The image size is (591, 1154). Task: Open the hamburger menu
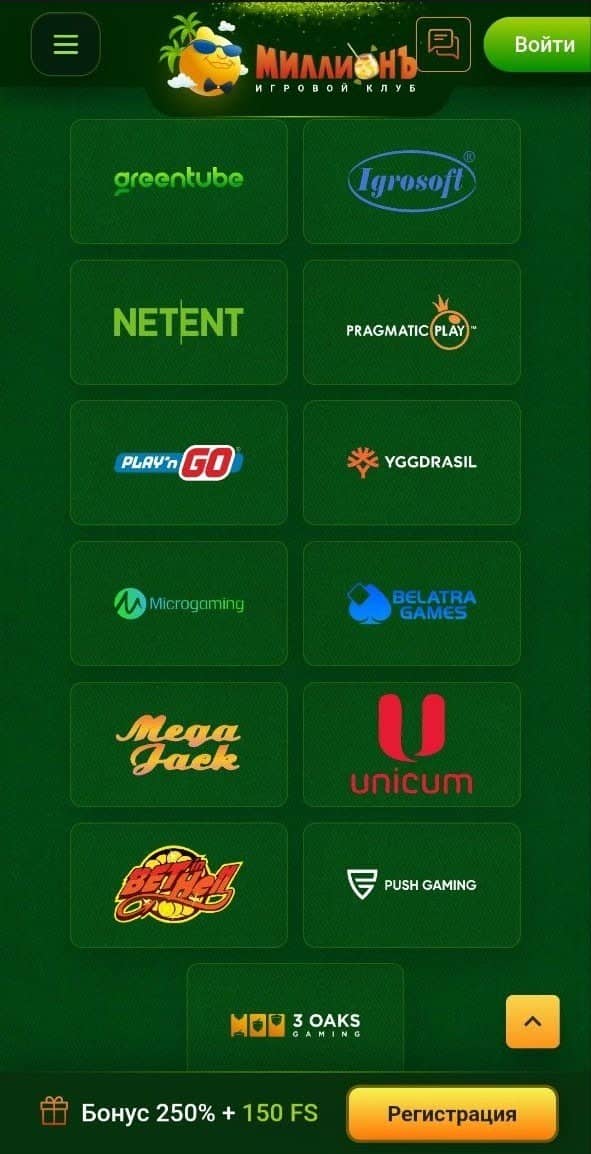tap(66, 44)
